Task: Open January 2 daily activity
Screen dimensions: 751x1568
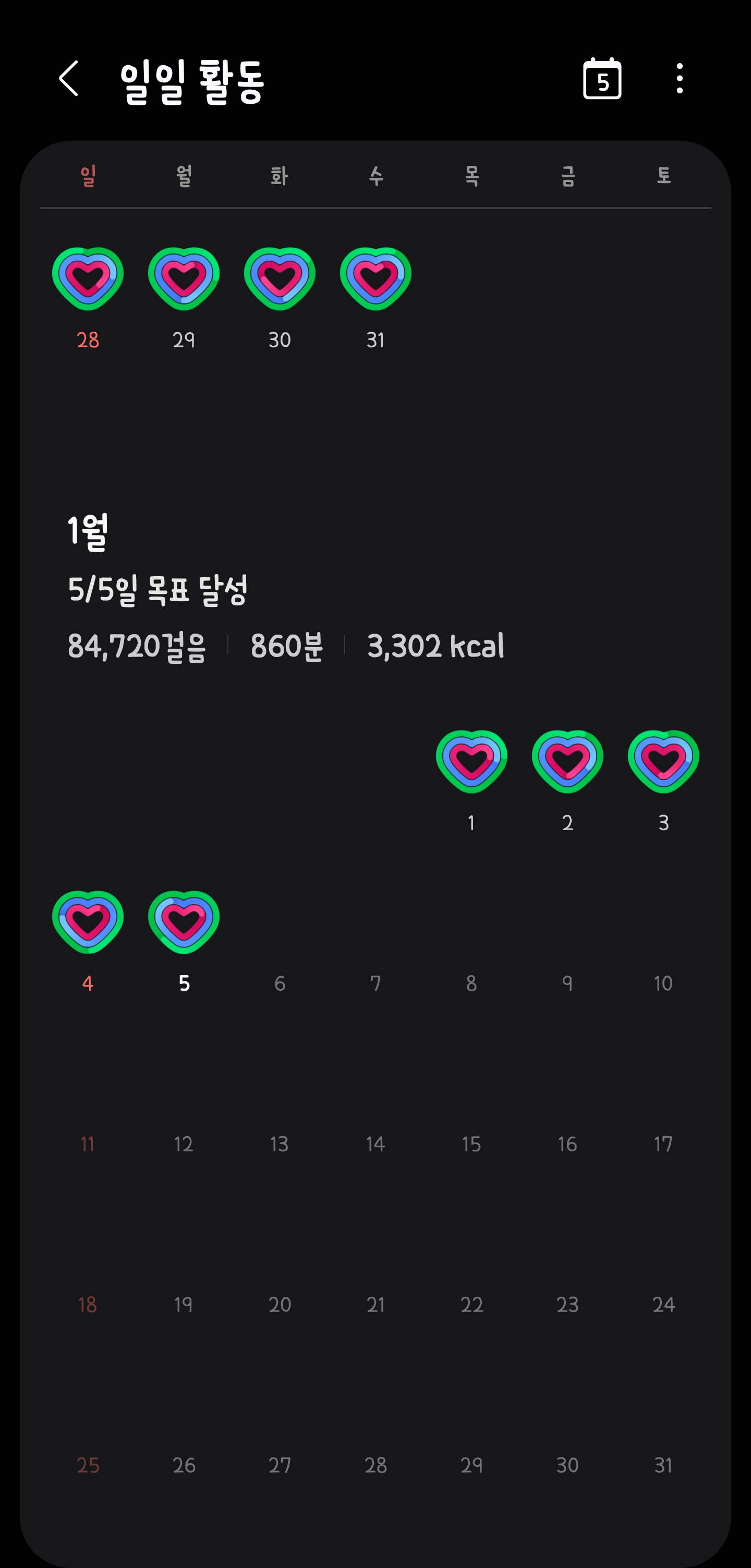Action: [567, 761]
